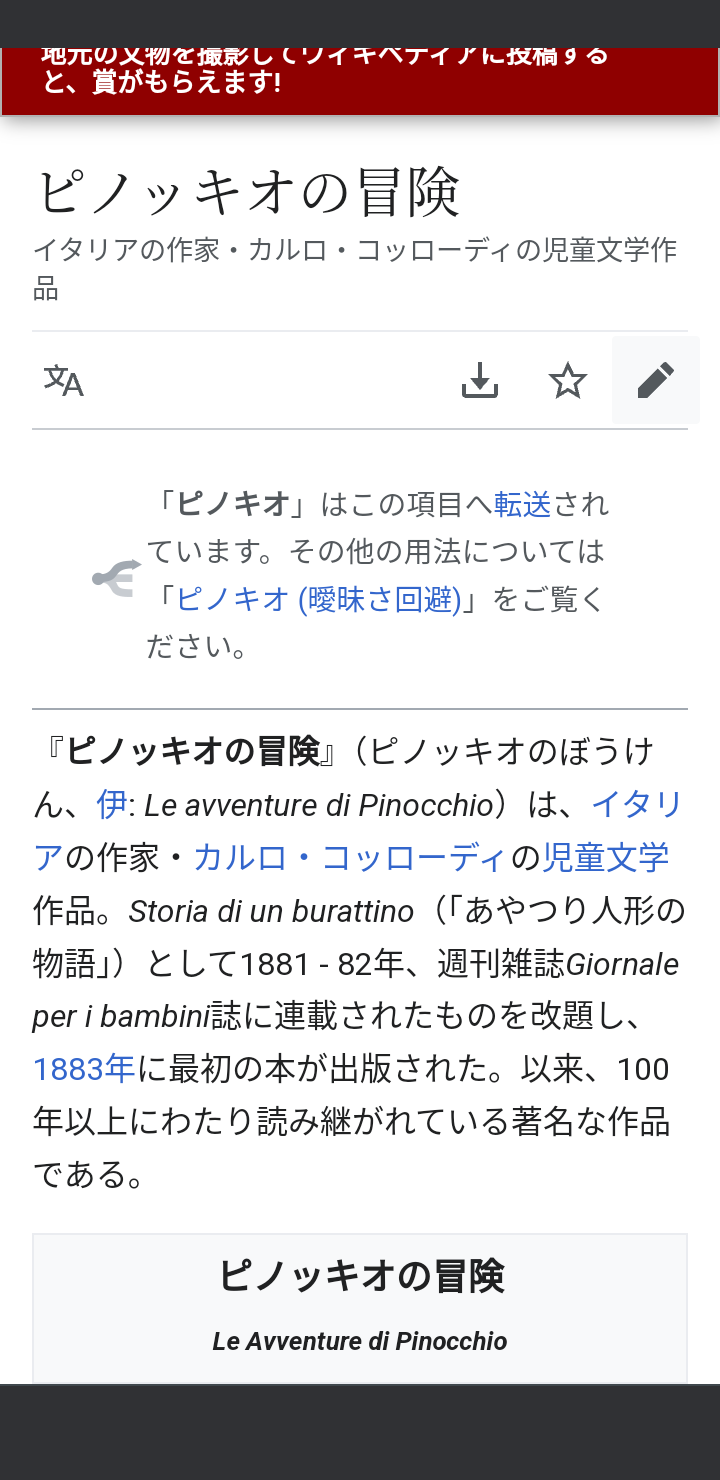The height and width of the screenshot is (1480, 720).
Task: Add this page to watchlist with star
Action: 568,381
